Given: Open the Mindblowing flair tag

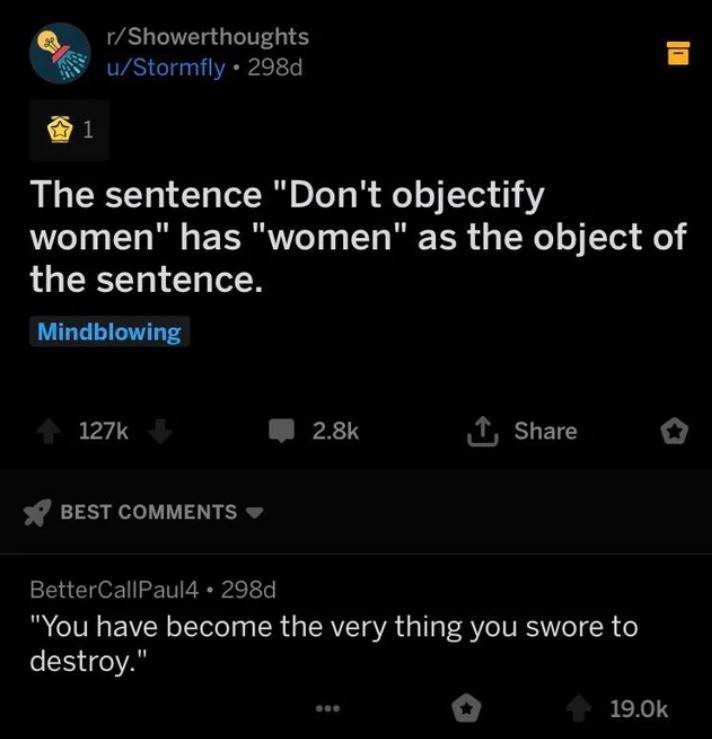Looking at the screenshot, I should [109, 332].
